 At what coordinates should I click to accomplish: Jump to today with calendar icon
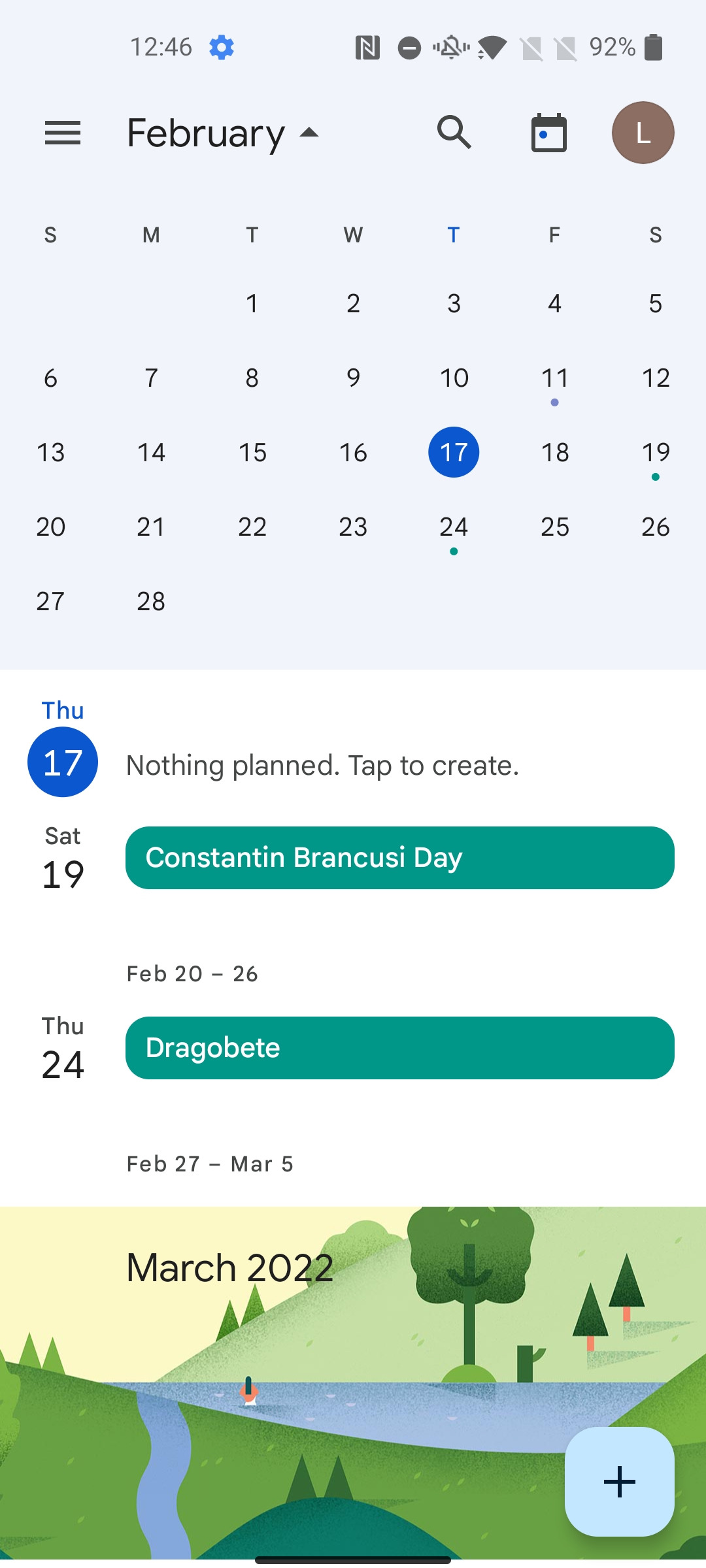point(548,133)
